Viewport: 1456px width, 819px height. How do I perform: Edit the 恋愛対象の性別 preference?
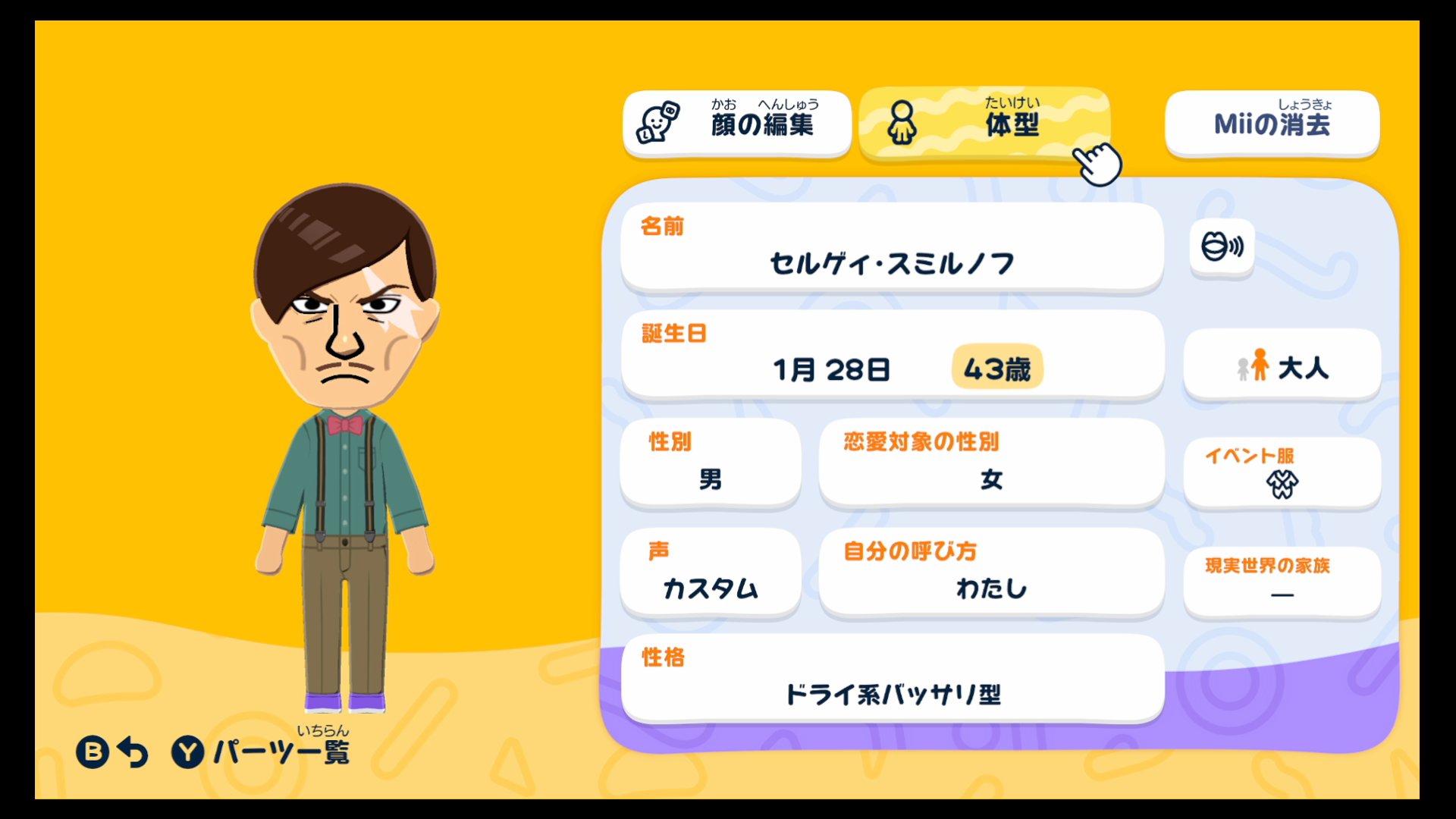tap(990, 463)
